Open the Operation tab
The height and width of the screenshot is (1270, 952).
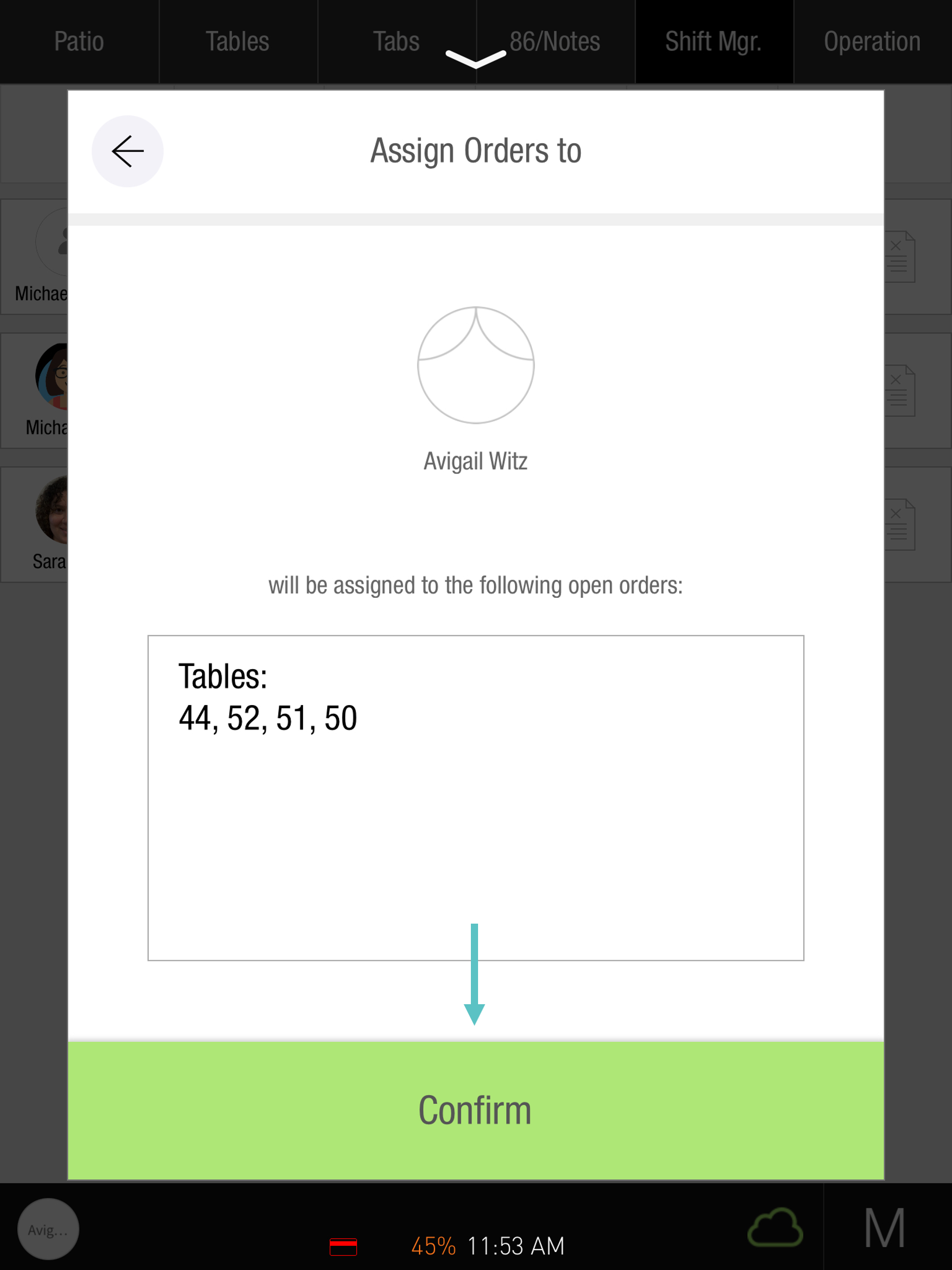(x=871, y=42)
